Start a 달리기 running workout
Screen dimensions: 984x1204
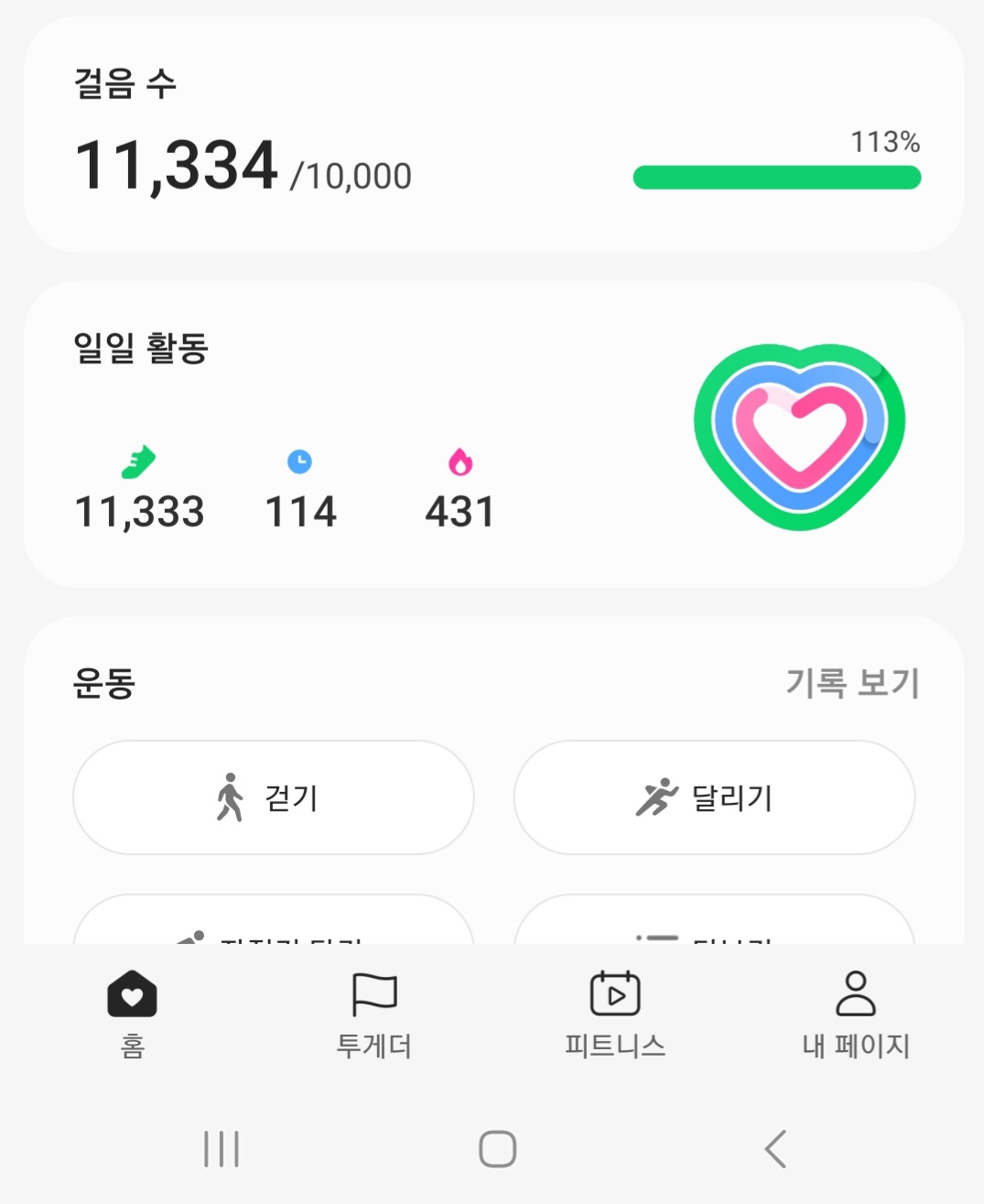click(x=714, y=797)
